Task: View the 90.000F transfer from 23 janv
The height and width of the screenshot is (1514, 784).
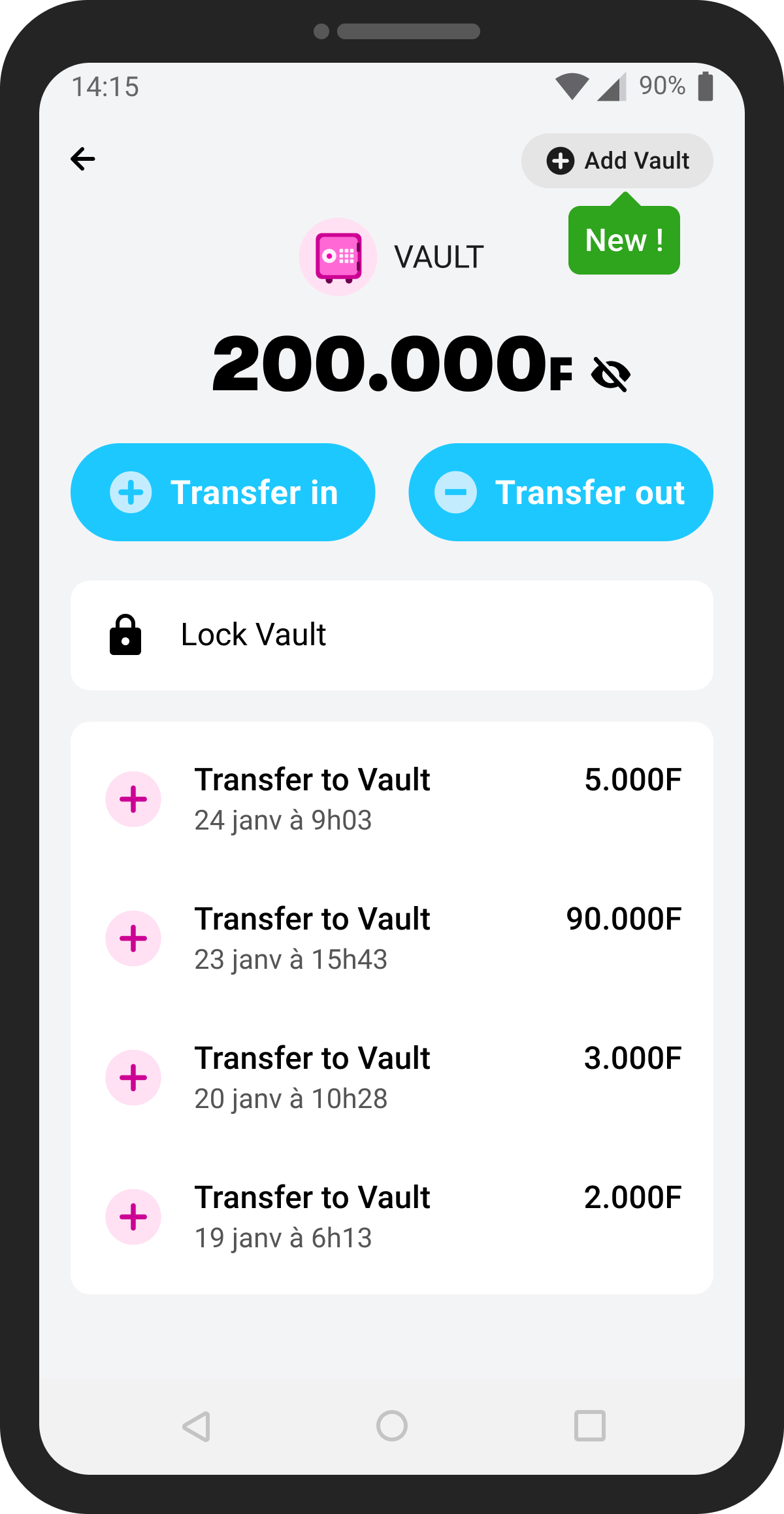Action: pyautogui.click(x=392, y=938)
